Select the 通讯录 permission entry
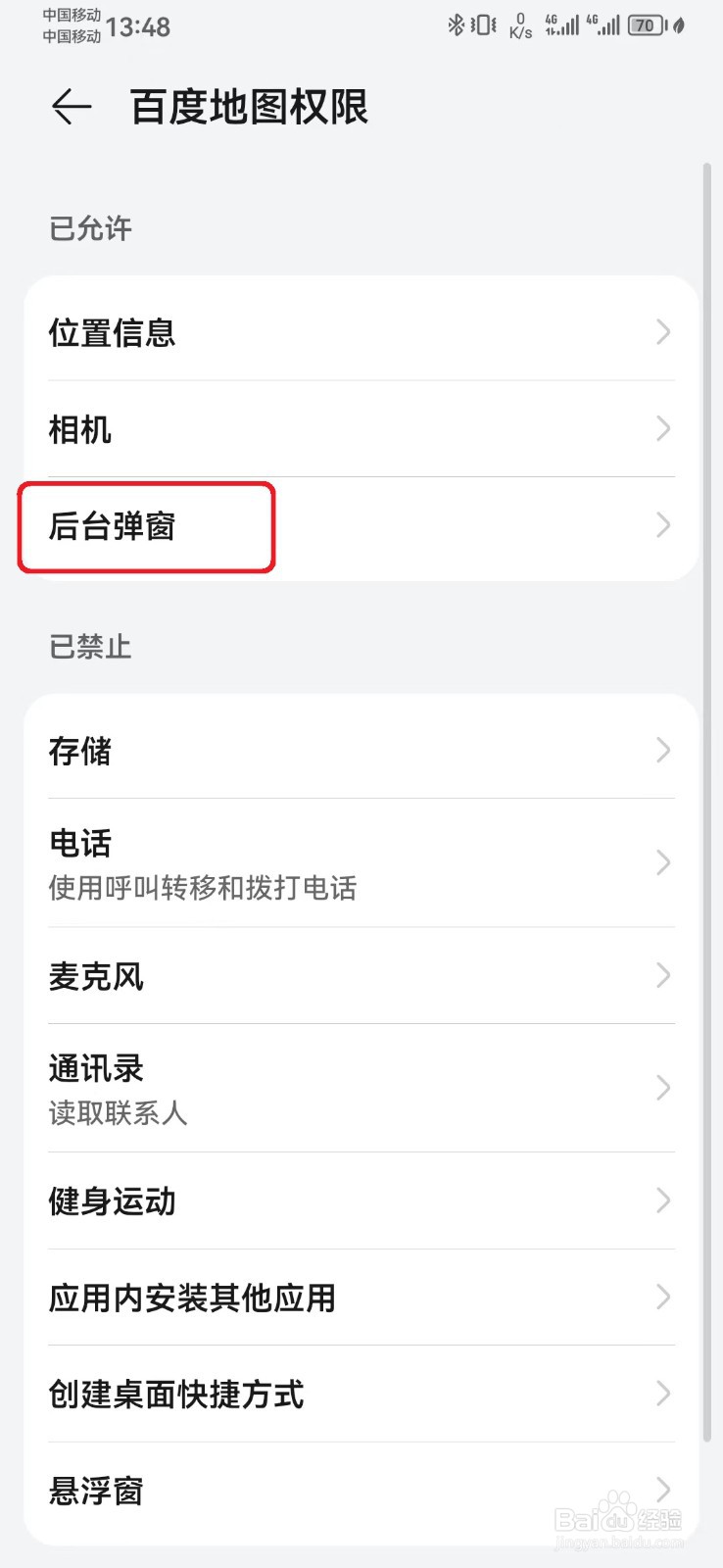Image resolution: width=723 pixels, height=1568 pixels. point(361,1088)
